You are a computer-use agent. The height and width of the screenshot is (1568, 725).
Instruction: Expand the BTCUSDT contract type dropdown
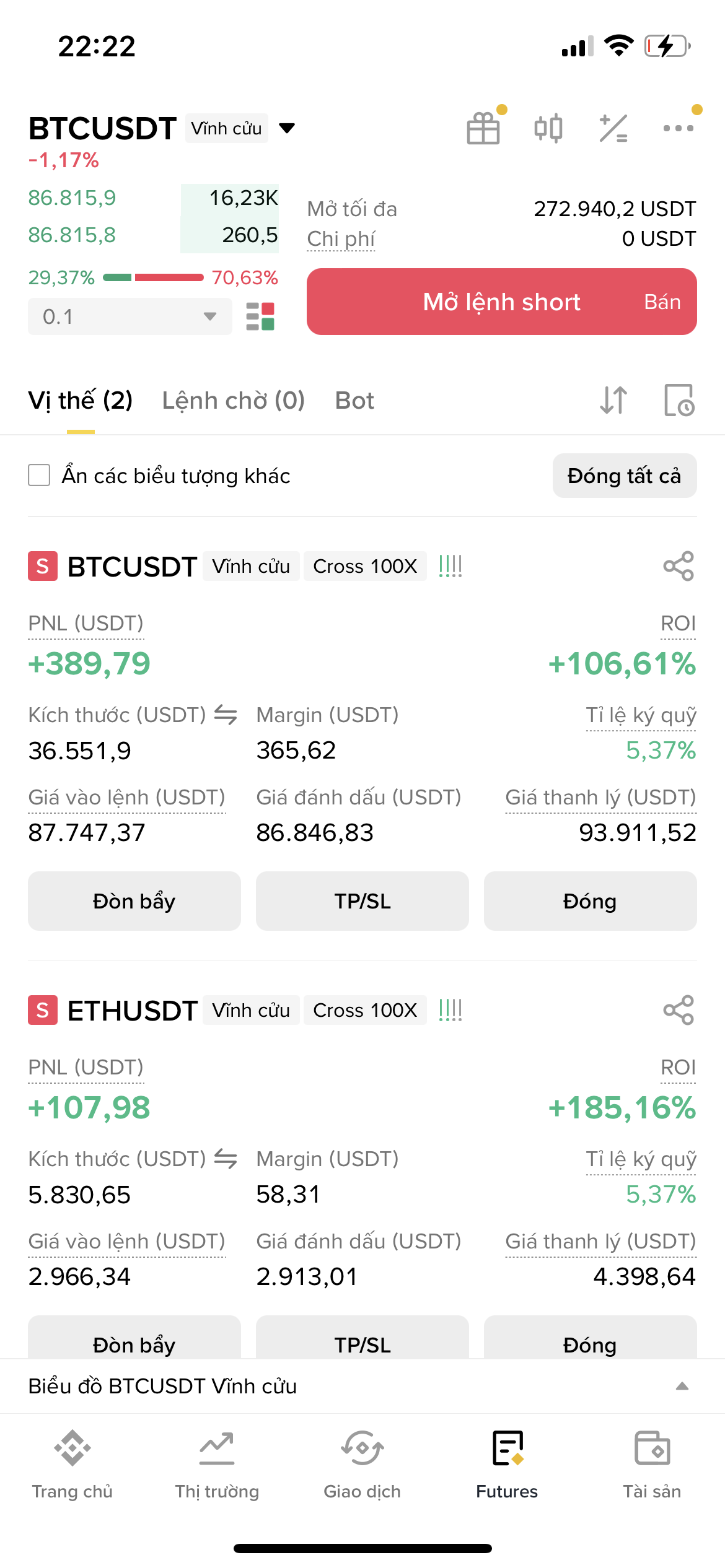tap(287, 128)
